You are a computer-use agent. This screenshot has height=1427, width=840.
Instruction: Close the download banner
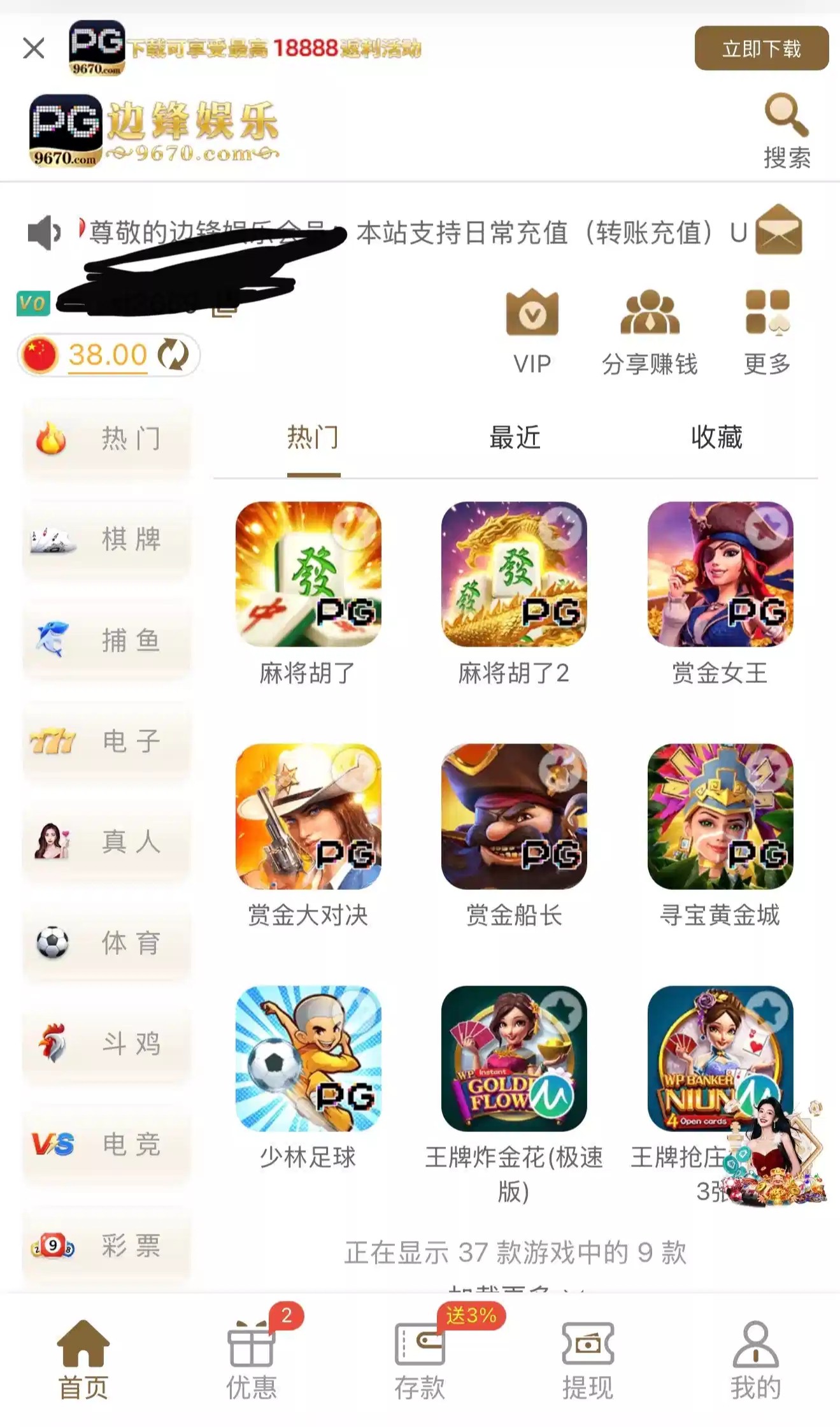click(x=34, y=48)
